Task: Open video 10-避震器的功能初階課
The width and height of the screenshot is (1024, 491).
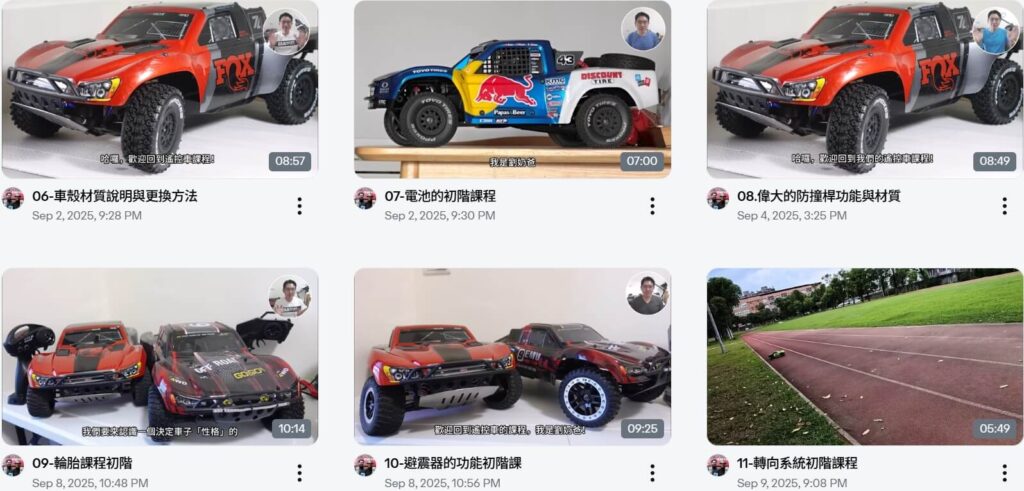Action: point(512,357)
